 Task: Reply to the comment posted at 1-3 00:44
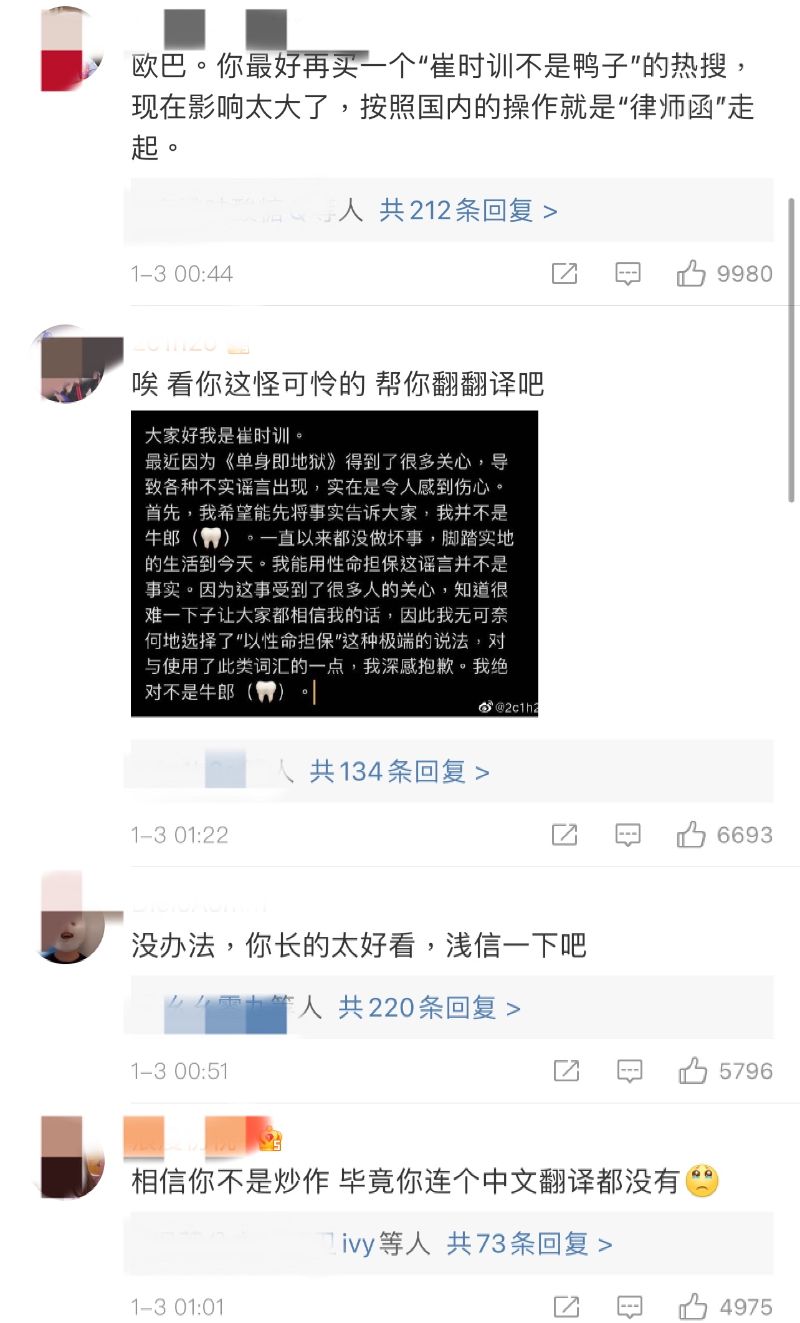(627, 274)
